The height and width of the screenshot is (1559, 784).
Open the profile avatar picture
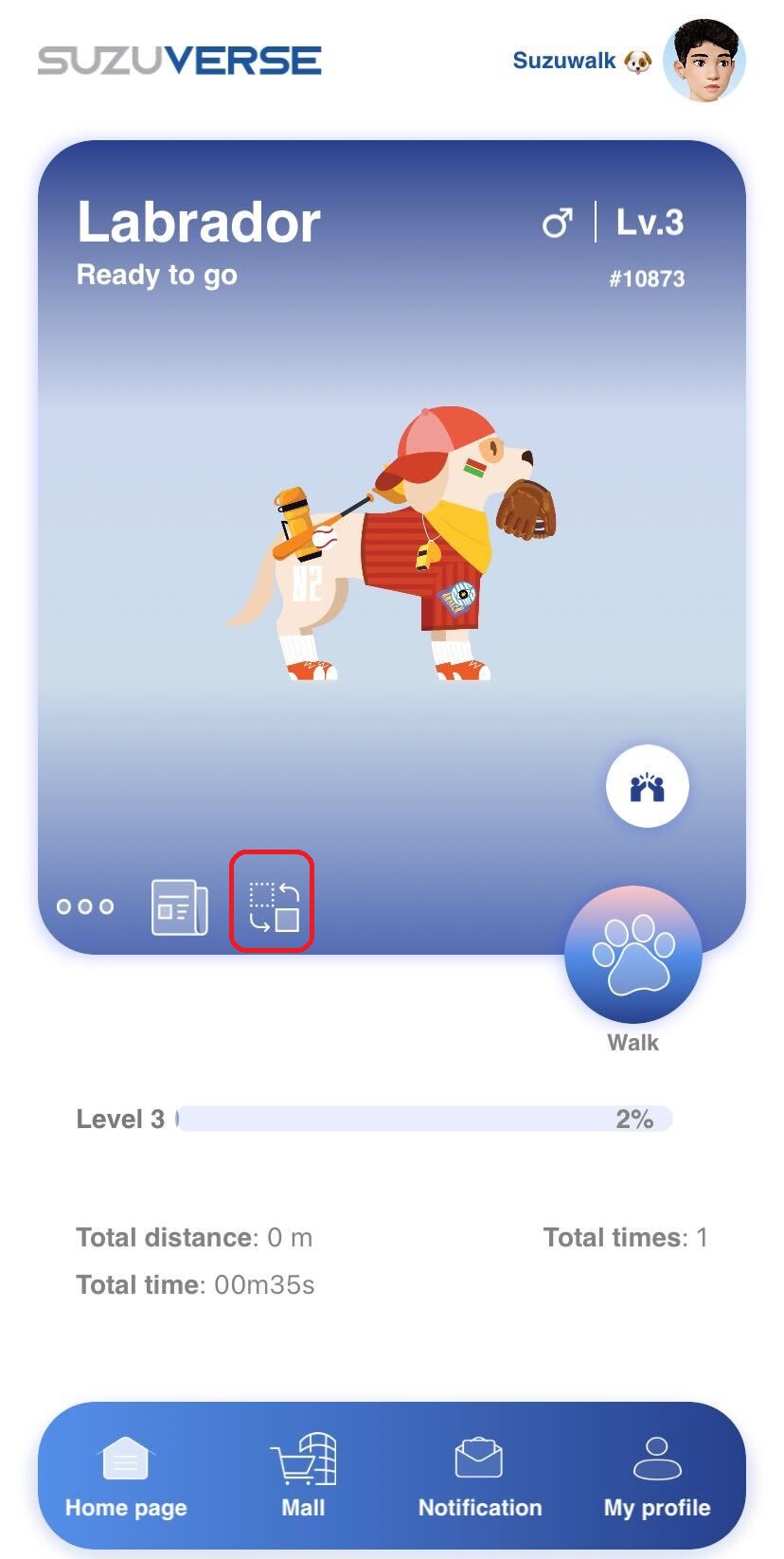[x=704, y=61]
